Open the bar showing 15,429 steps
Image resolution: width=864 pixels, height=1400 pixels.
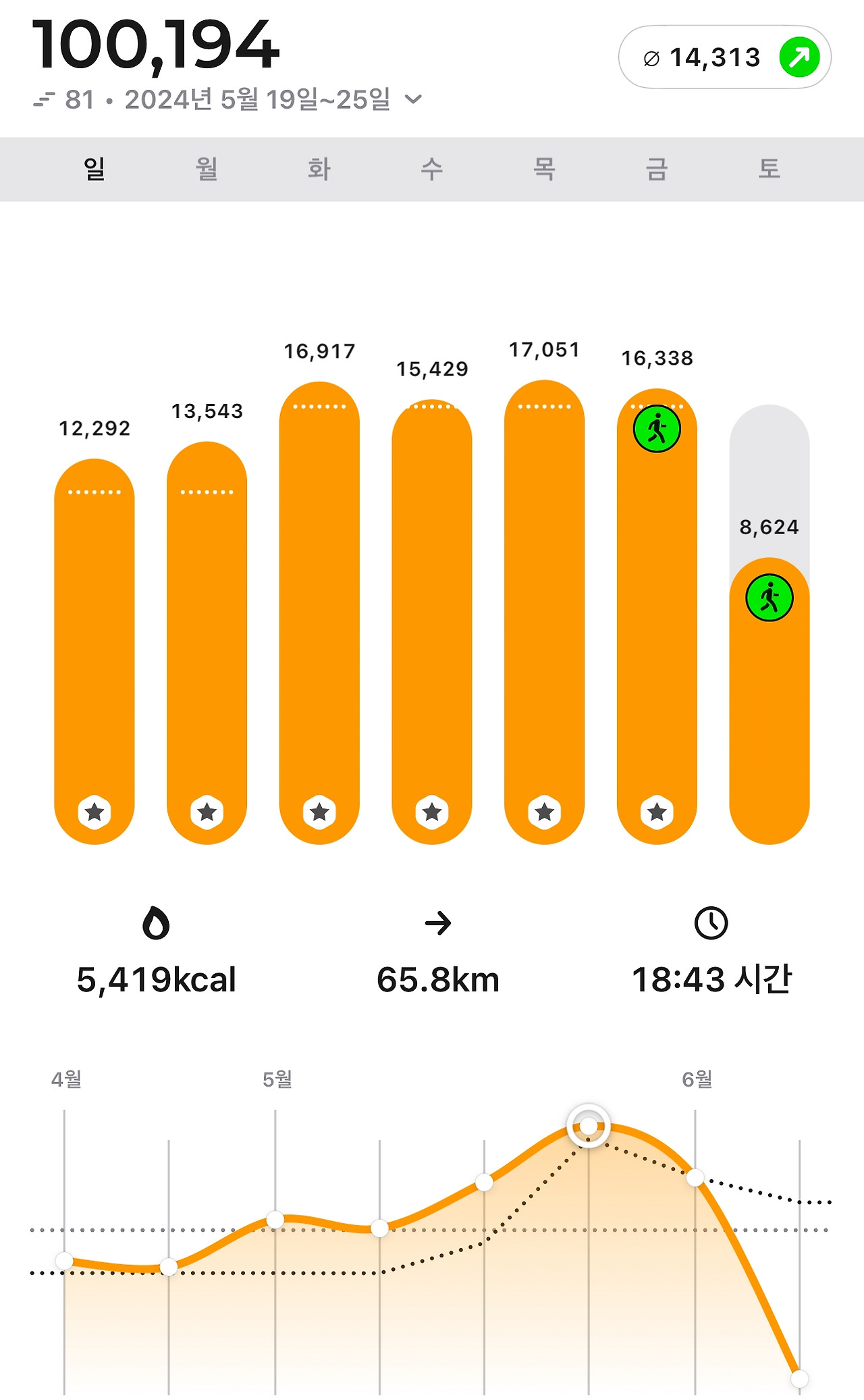[432, 621]
